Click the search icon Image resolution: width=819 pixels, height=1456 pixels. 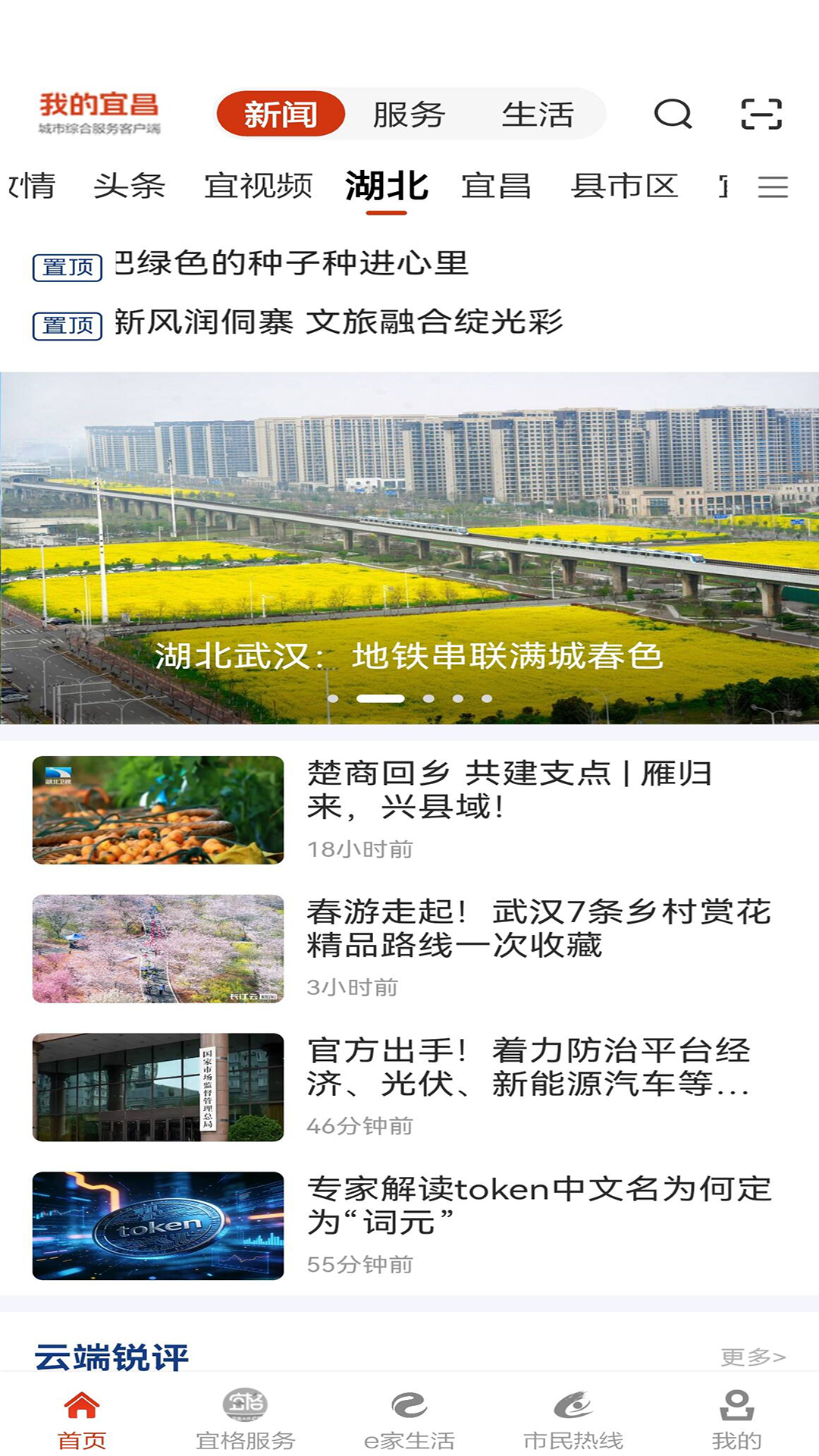(673, 114)
